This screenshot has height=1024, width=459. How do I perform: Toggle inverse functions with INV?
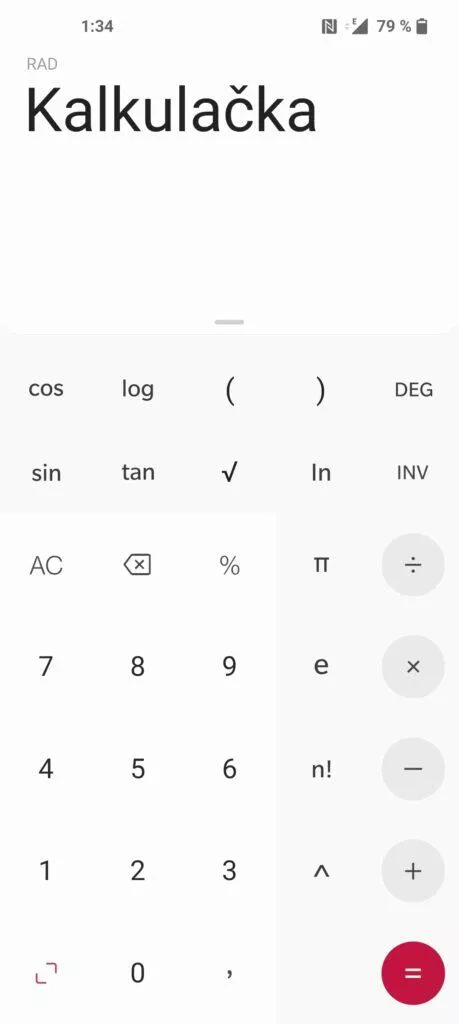click(x=412, y=473)
